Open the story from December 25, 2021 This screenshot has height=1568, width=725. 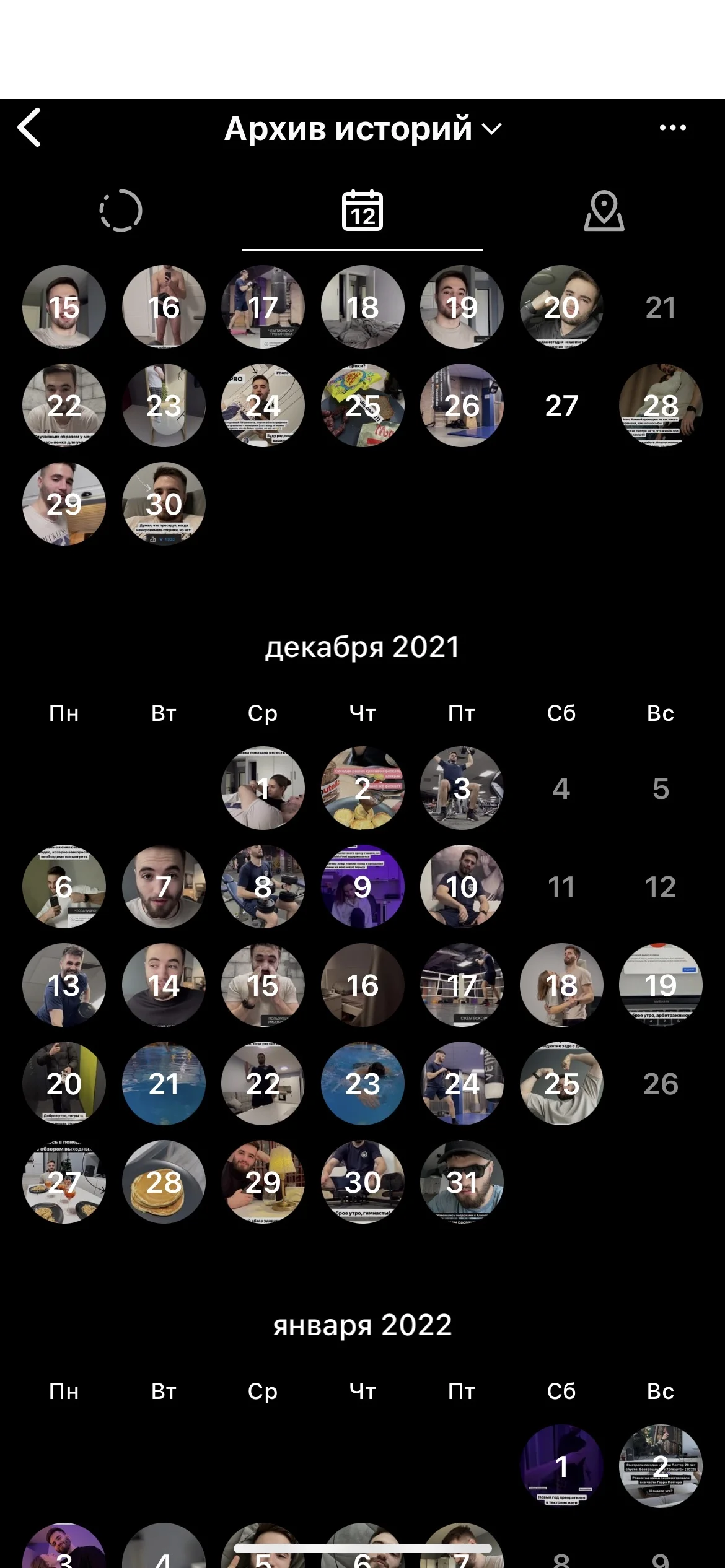click(561, 1083)
